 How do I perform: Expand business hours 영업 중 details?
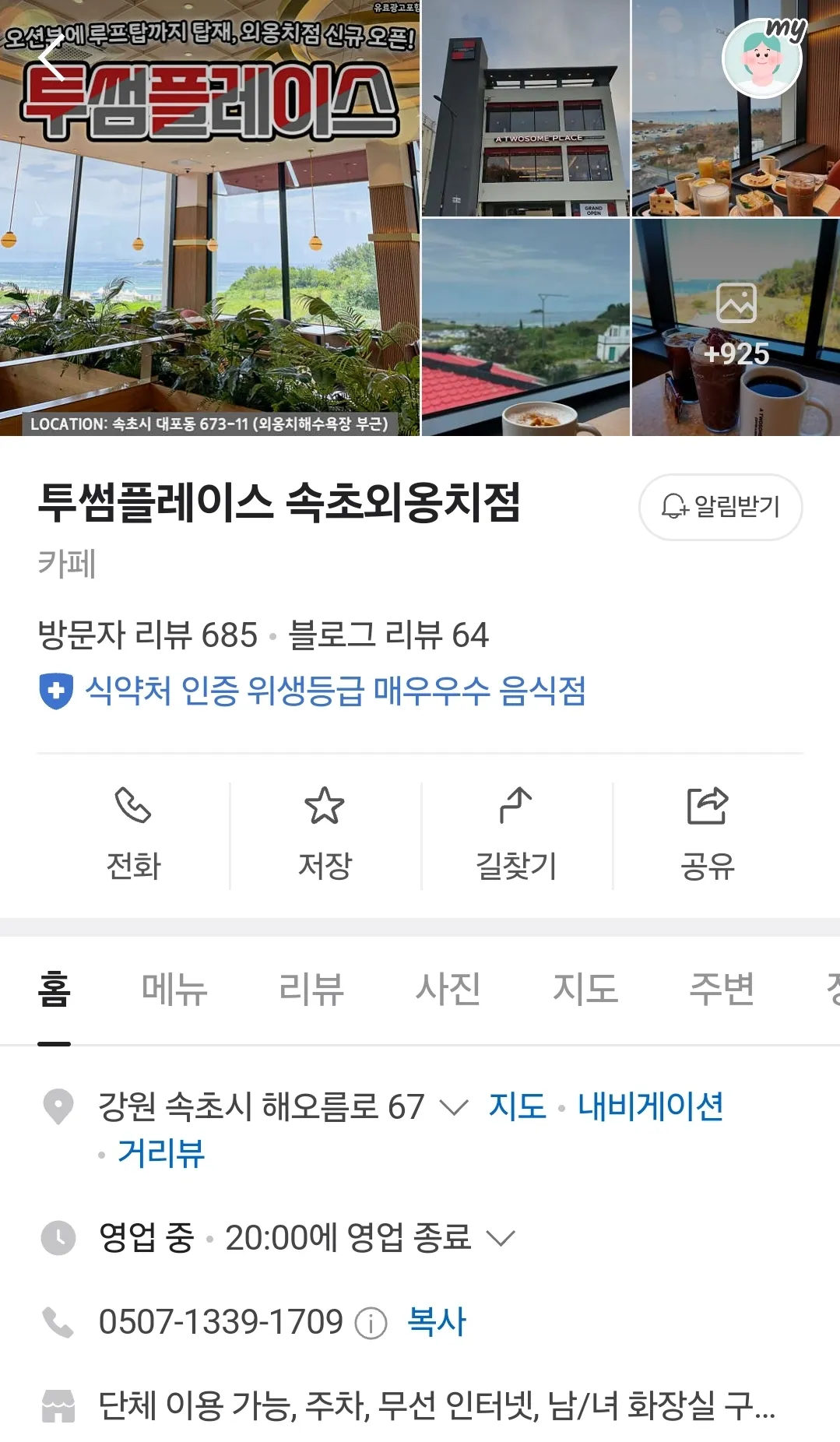[500, 1237]
